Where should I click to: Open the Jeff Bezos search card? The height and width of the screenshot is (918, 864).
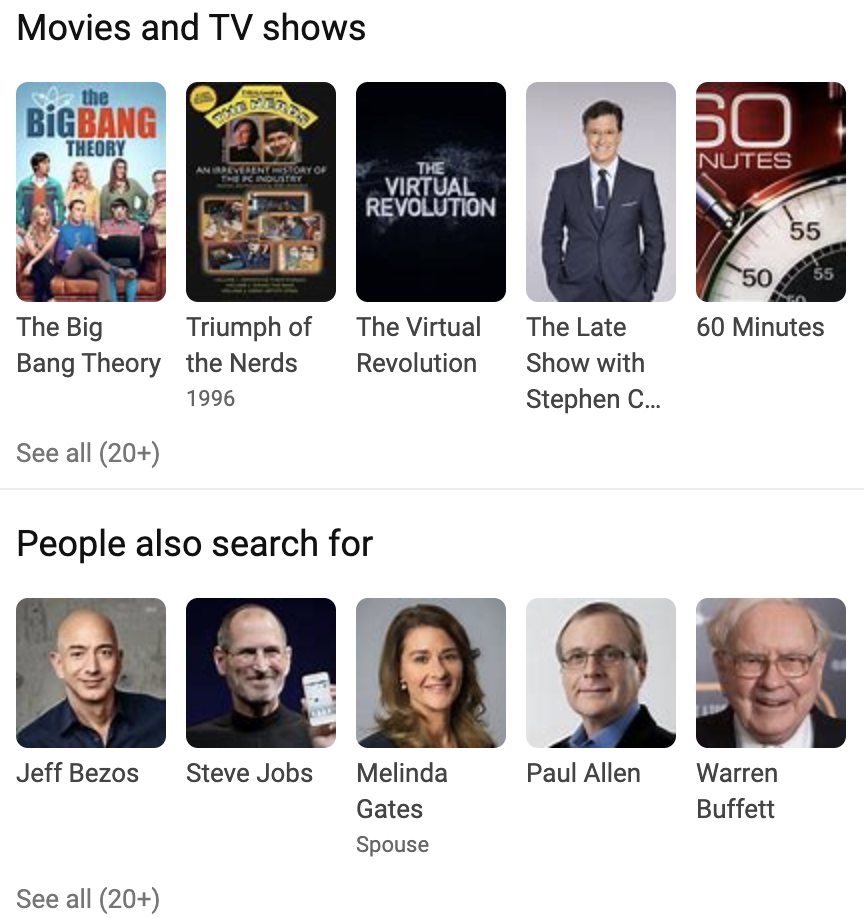pos(91,673)
